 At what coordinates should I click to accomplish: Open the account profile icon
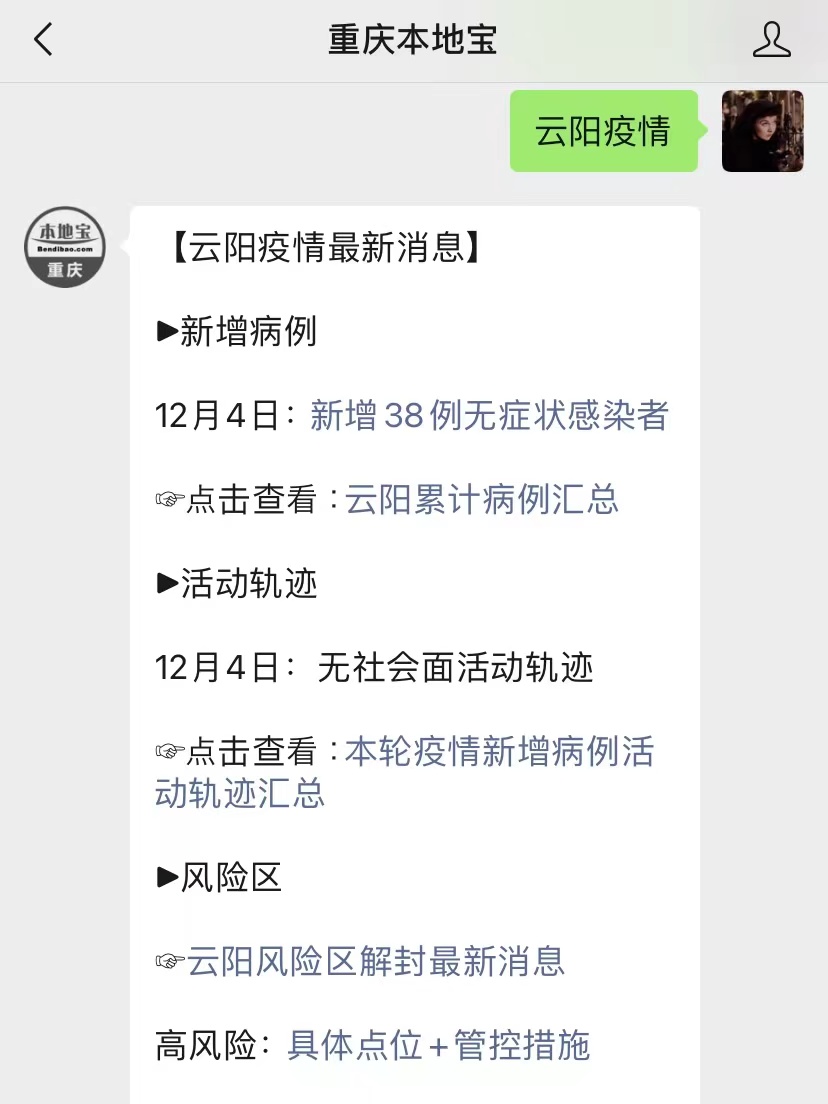coord(771,40)
